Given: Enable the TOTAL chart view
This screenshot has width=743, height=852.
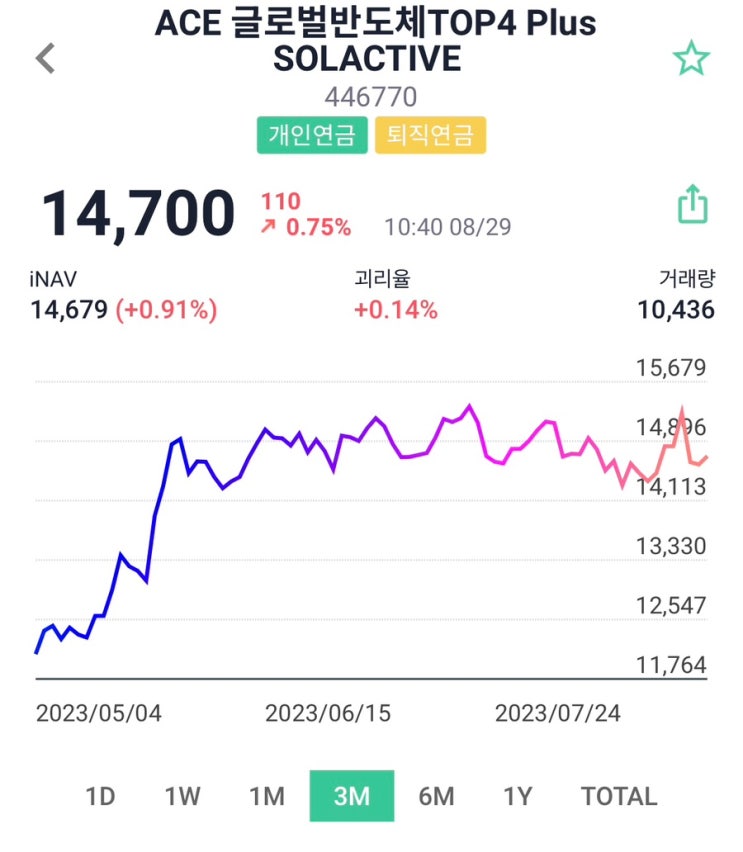Looking at the screenshot, I should [x=618, y=796].
